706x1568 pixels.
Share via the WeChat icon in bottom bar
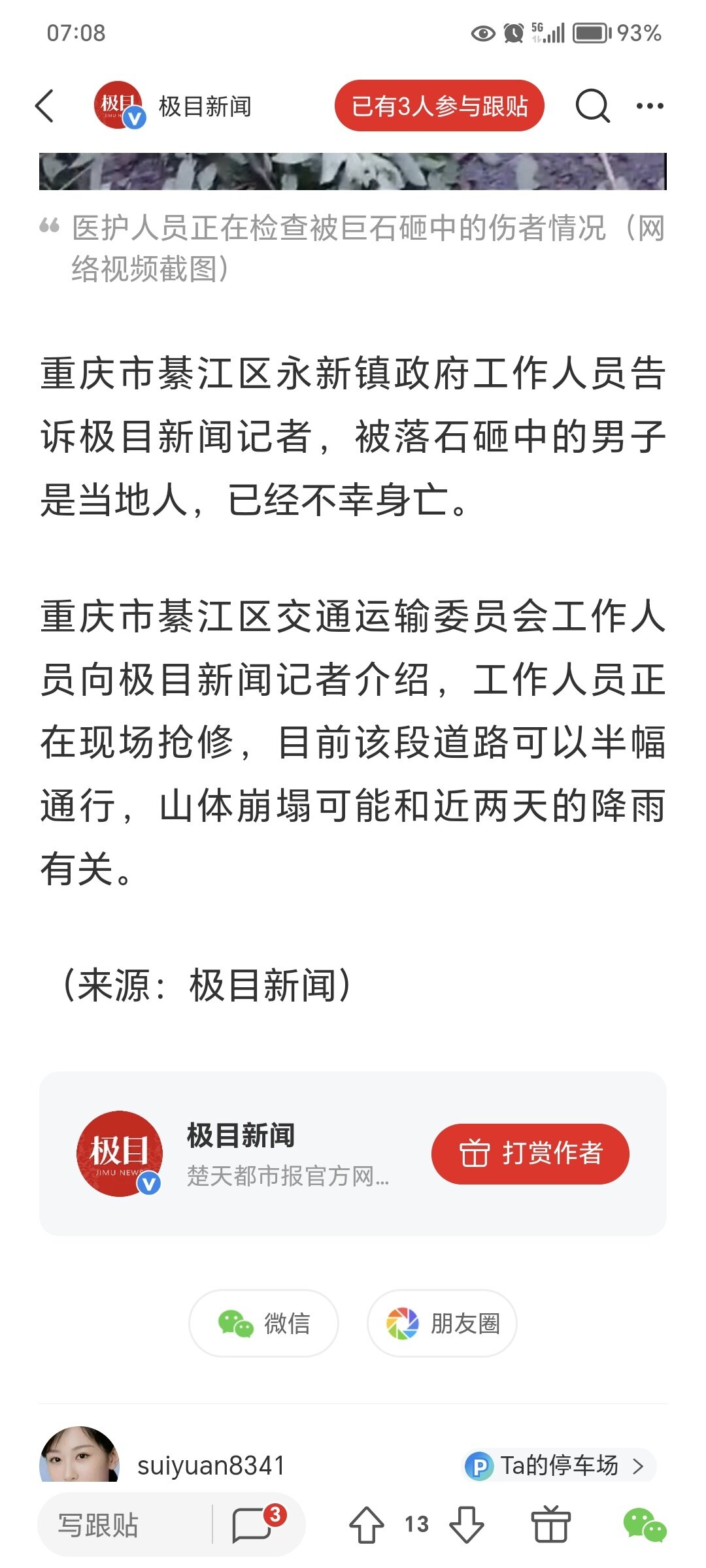tap(645, 1525)
